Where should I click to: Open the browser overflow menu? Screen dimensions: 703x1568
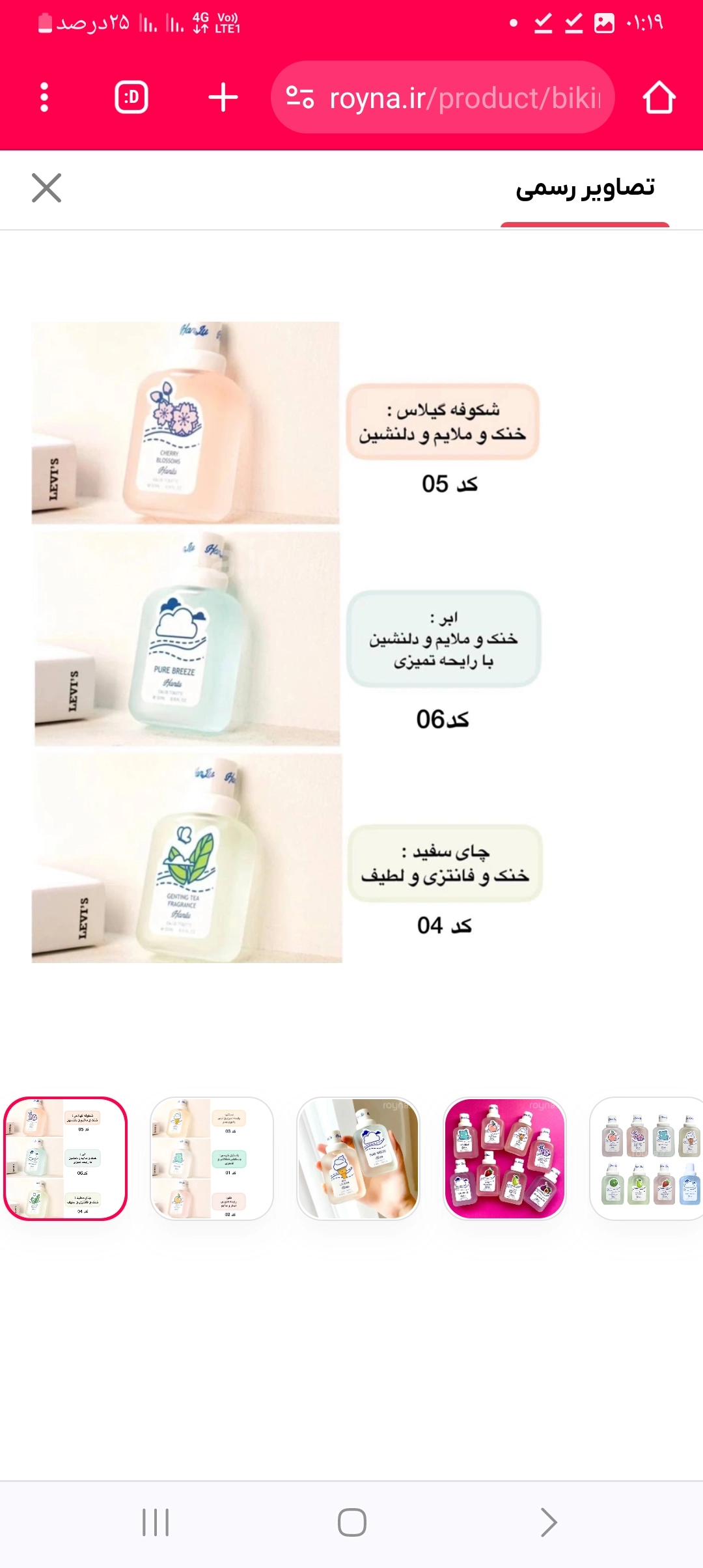(x=44, y=97)
